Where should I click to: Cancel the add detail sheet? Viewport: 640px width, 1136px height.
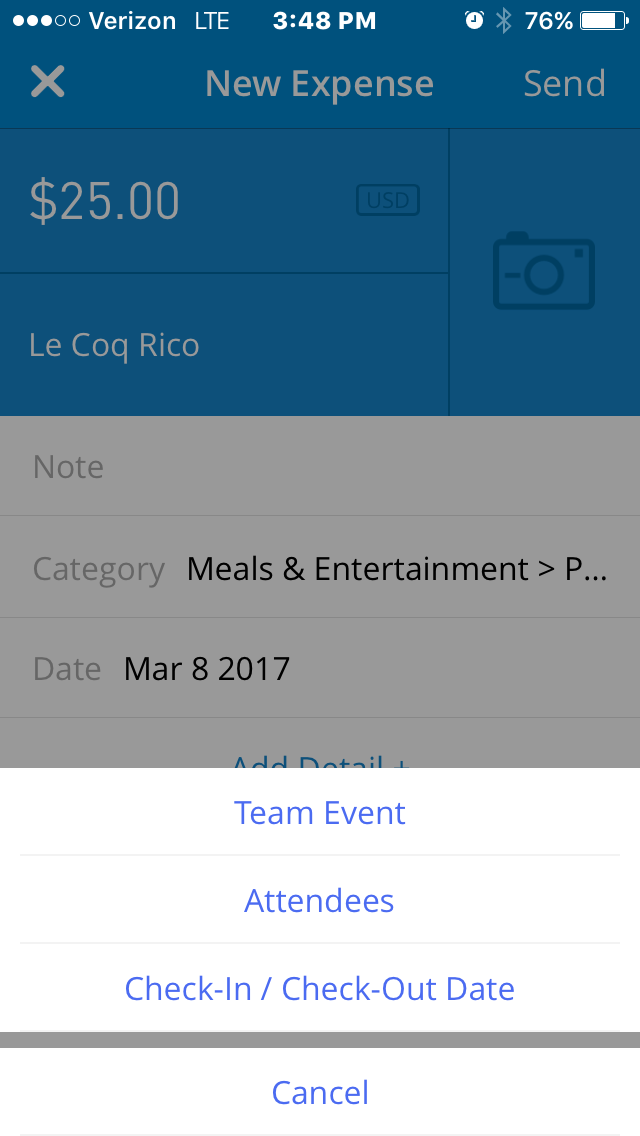[320, 1092]
